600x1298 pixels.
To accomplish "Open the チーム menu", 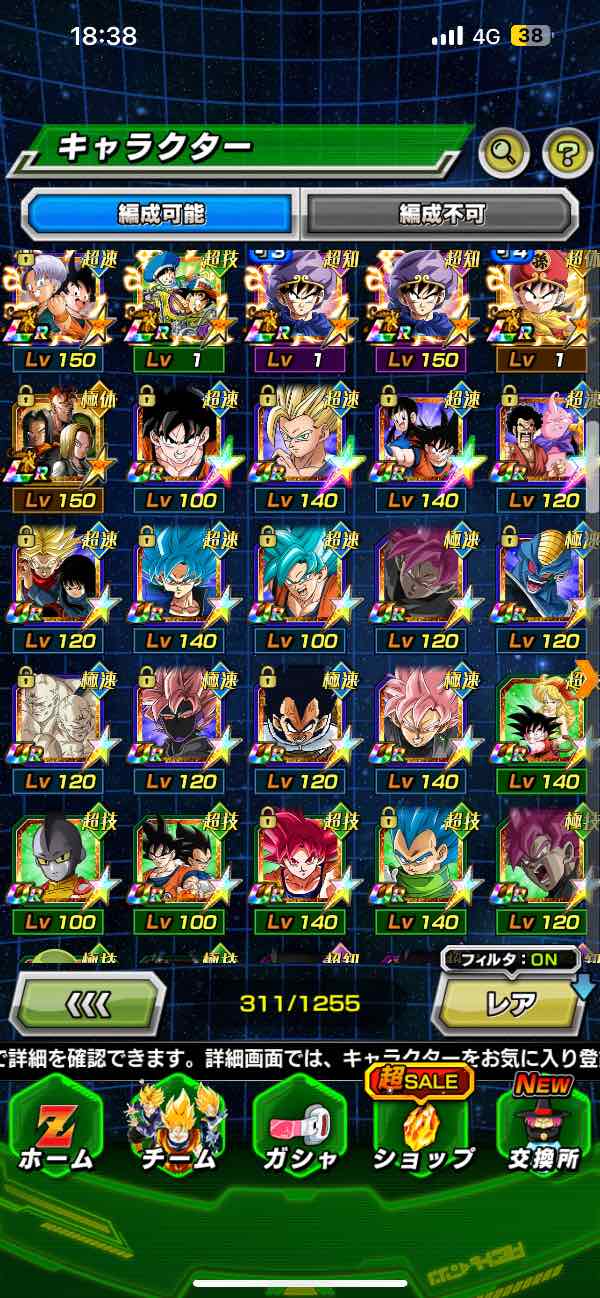I will (x=177, y=1130).
